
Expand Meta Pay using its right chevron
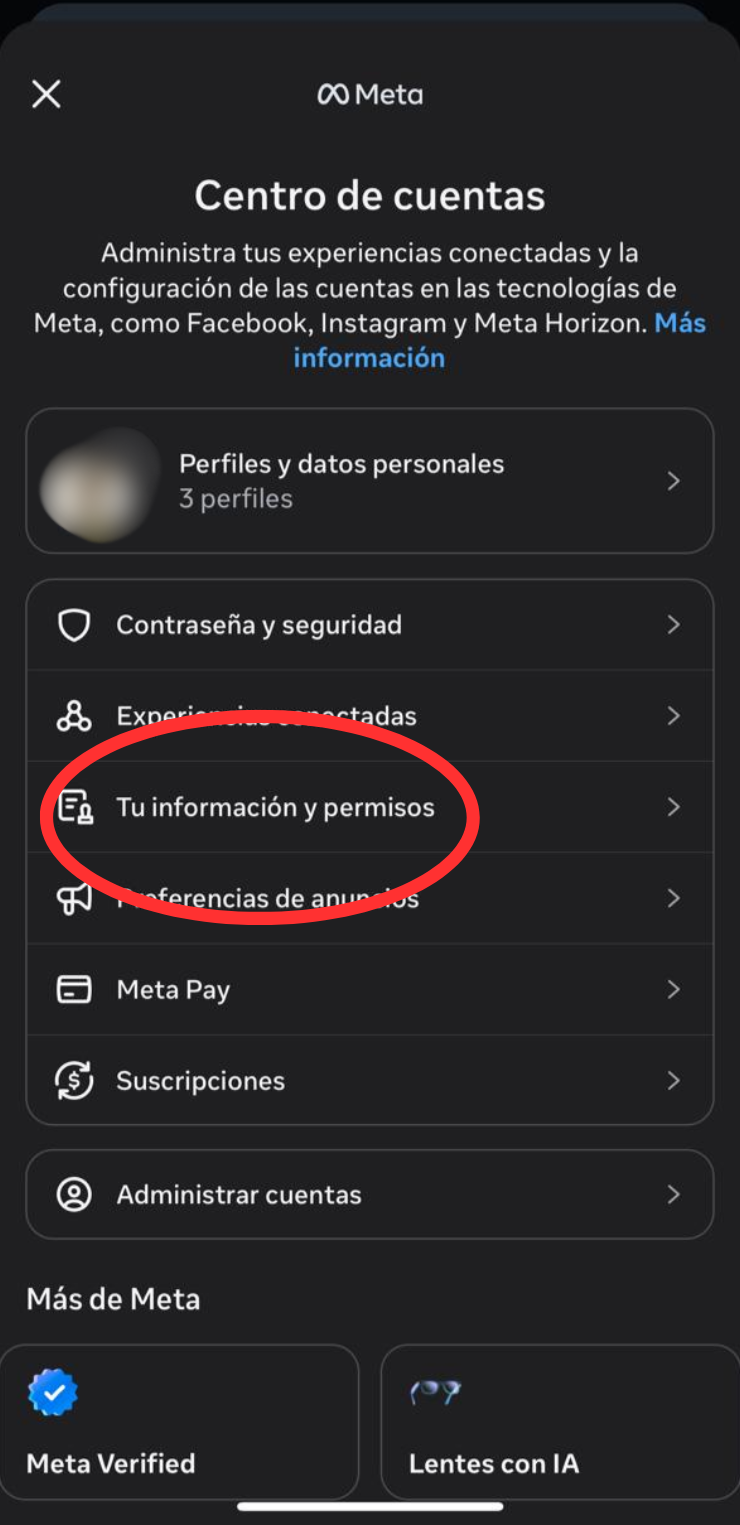(x=673, y=989)
